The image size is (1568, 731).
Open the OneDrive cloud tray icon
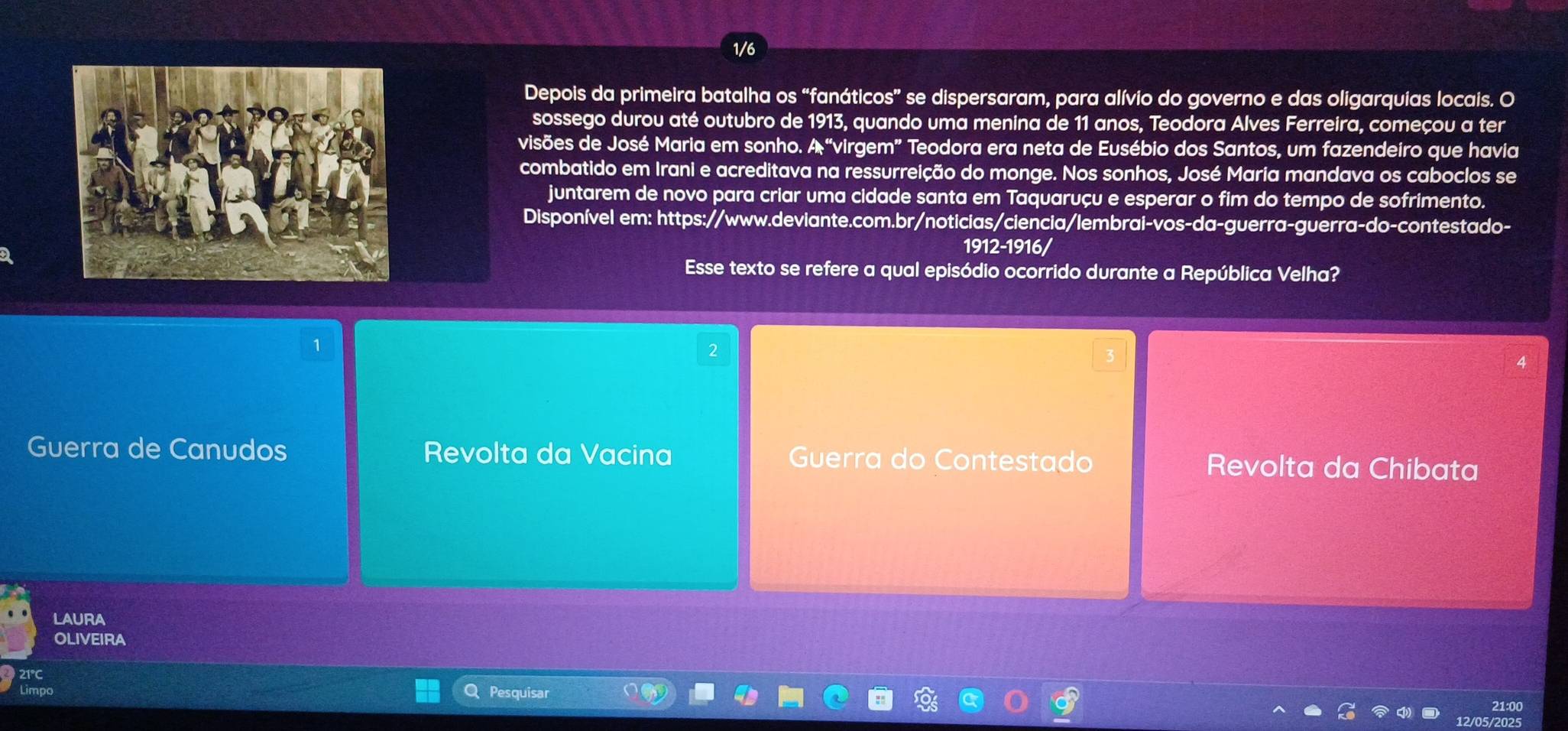pyautogui.click(x=1312, y=711)
